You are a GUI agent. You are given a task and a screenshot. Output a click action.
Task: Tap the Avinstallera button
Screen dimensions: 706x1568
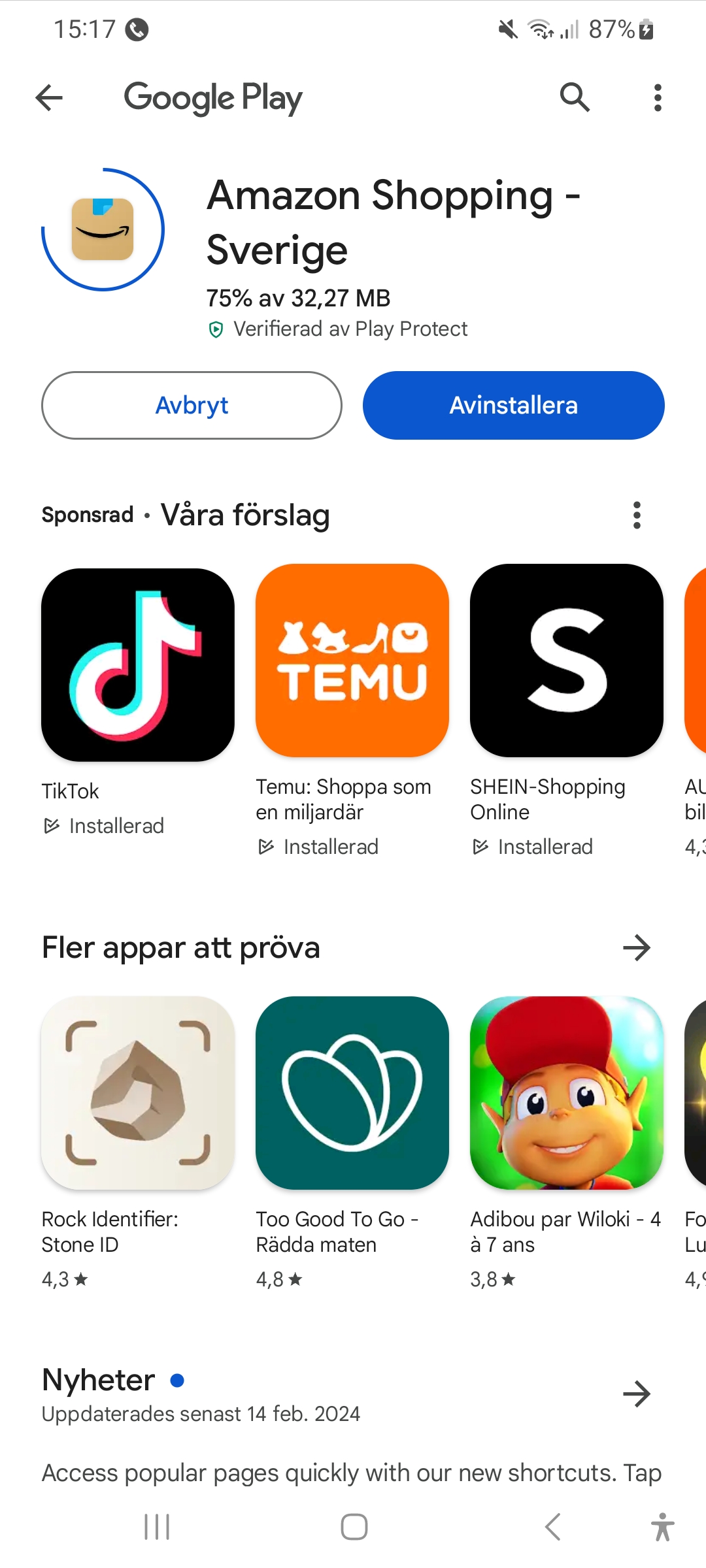(x=513, y=406)
